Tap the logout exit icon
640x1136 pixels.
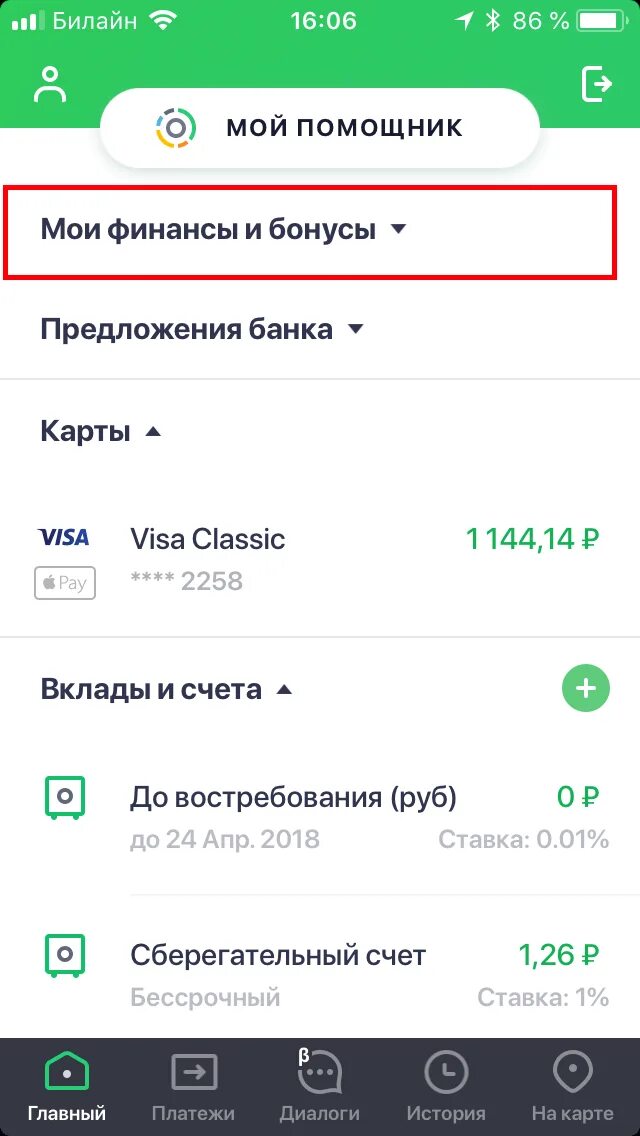click(x=596, y=85)
